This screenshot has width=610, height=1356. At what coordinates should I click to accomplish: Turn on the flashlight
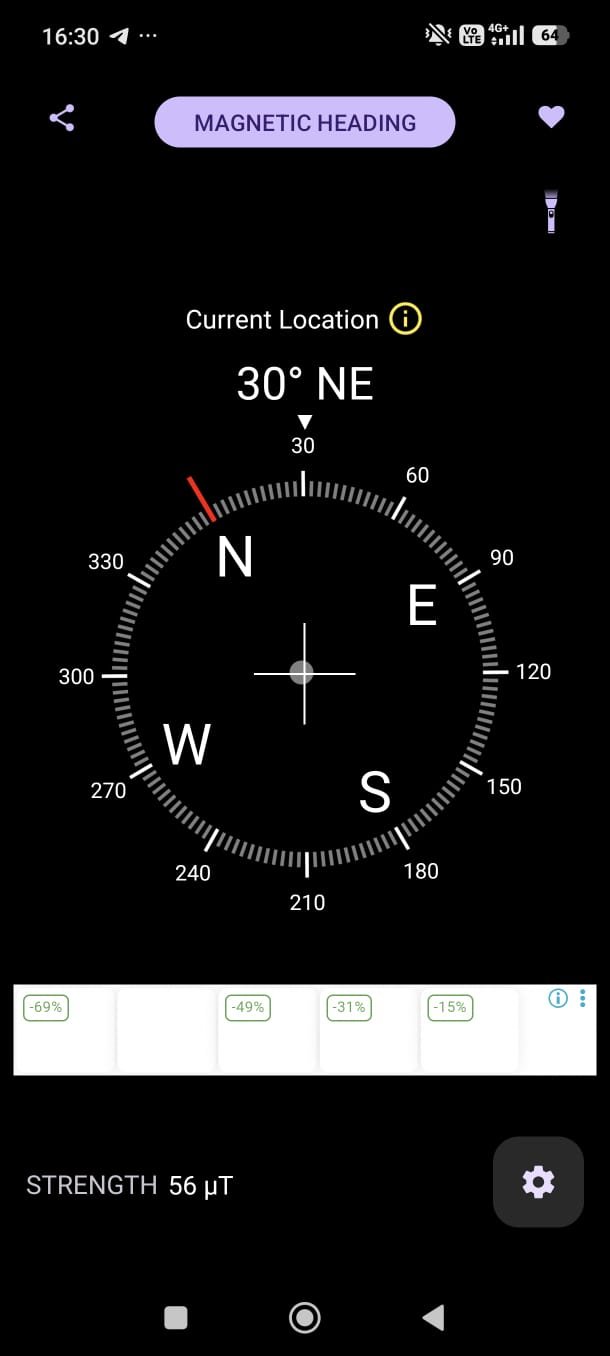(x=551, y=211)
